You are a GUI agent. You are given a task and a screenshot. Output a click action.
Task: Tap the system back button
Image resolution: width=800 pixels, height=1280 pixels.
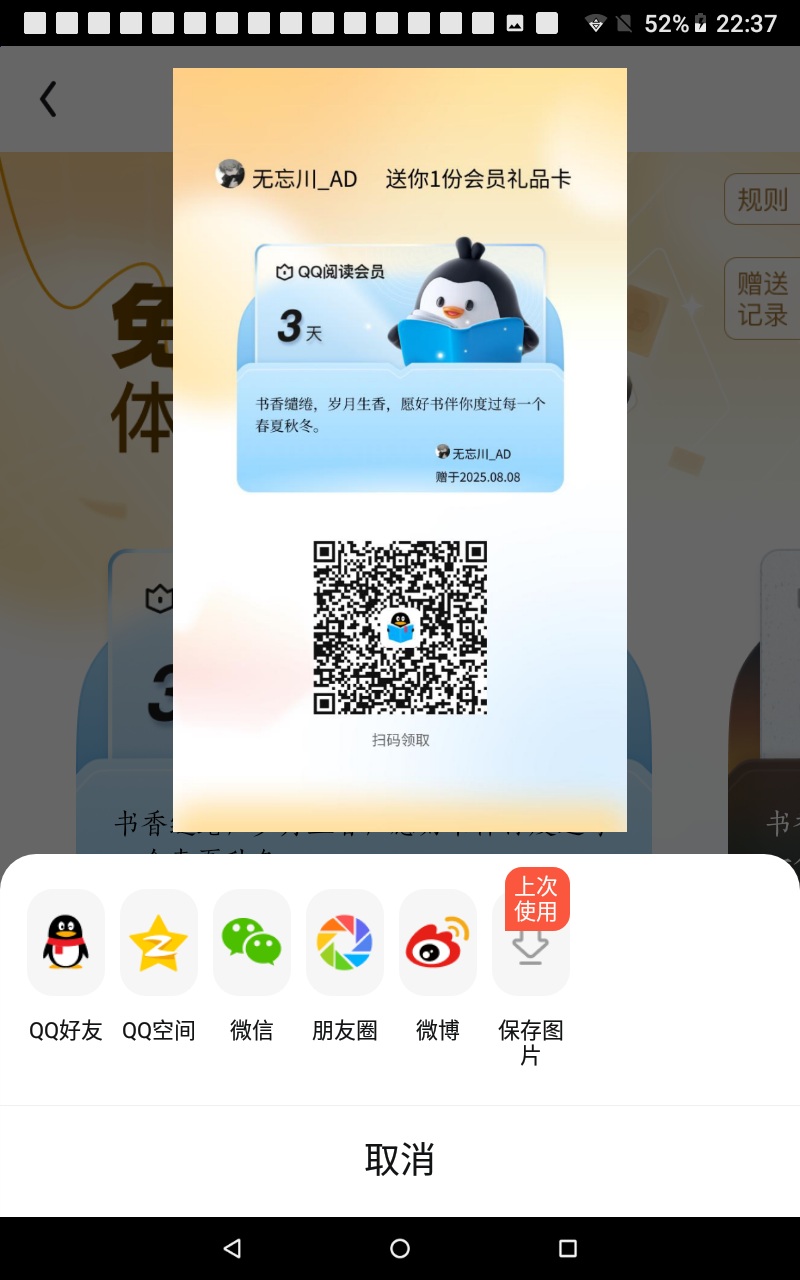[x=233, y=1248]
